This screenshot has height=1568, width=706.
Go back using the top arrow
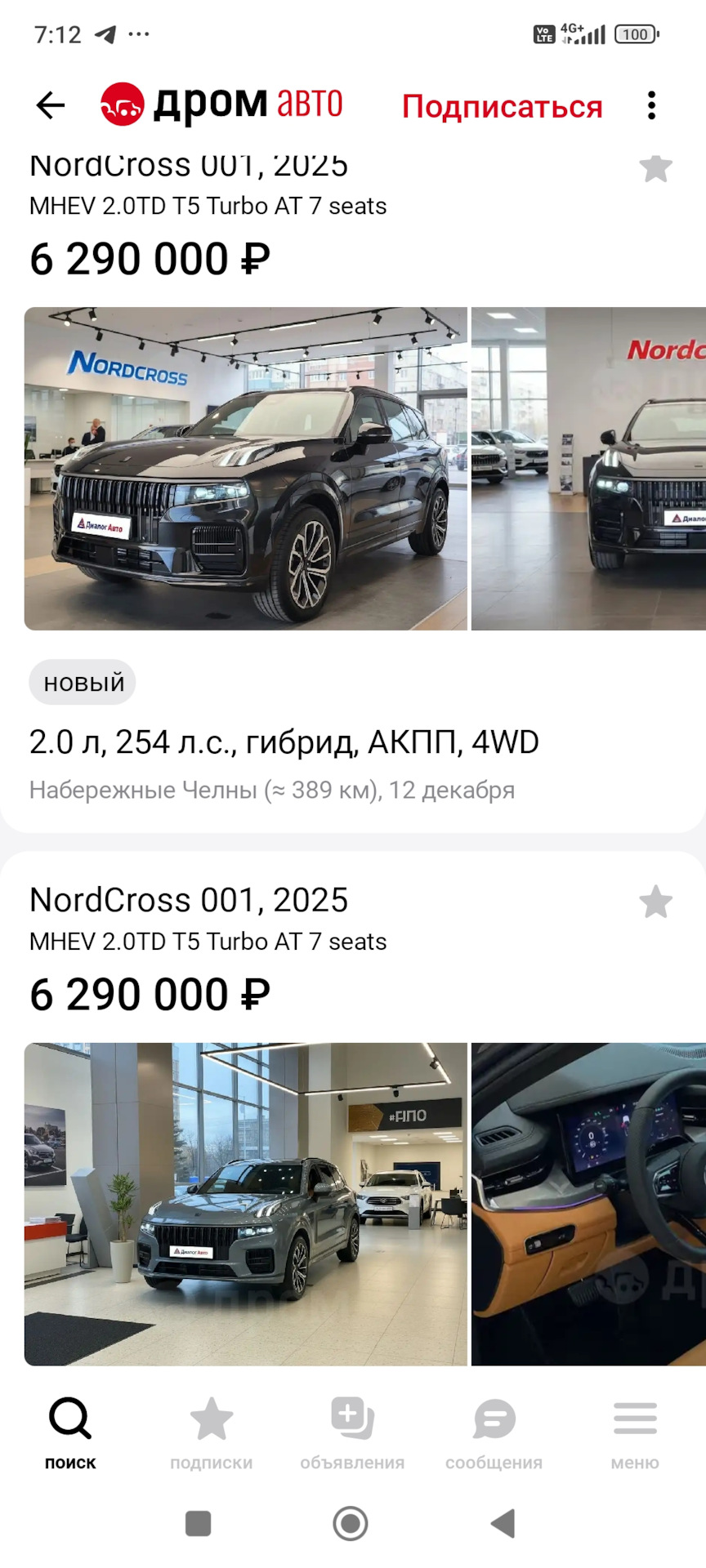tap(50, 105)
